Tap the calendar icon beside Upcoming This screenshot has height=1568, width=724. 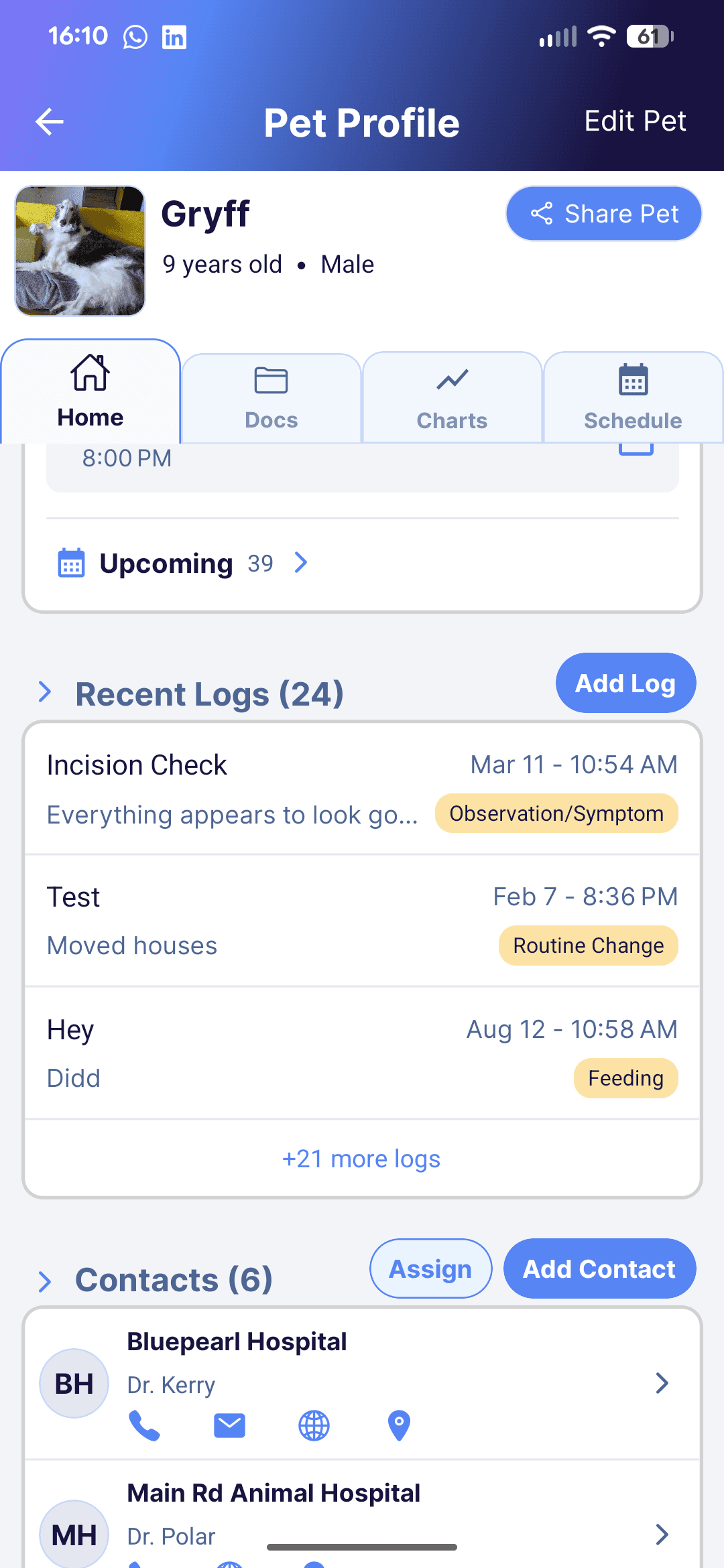point(72,563)
